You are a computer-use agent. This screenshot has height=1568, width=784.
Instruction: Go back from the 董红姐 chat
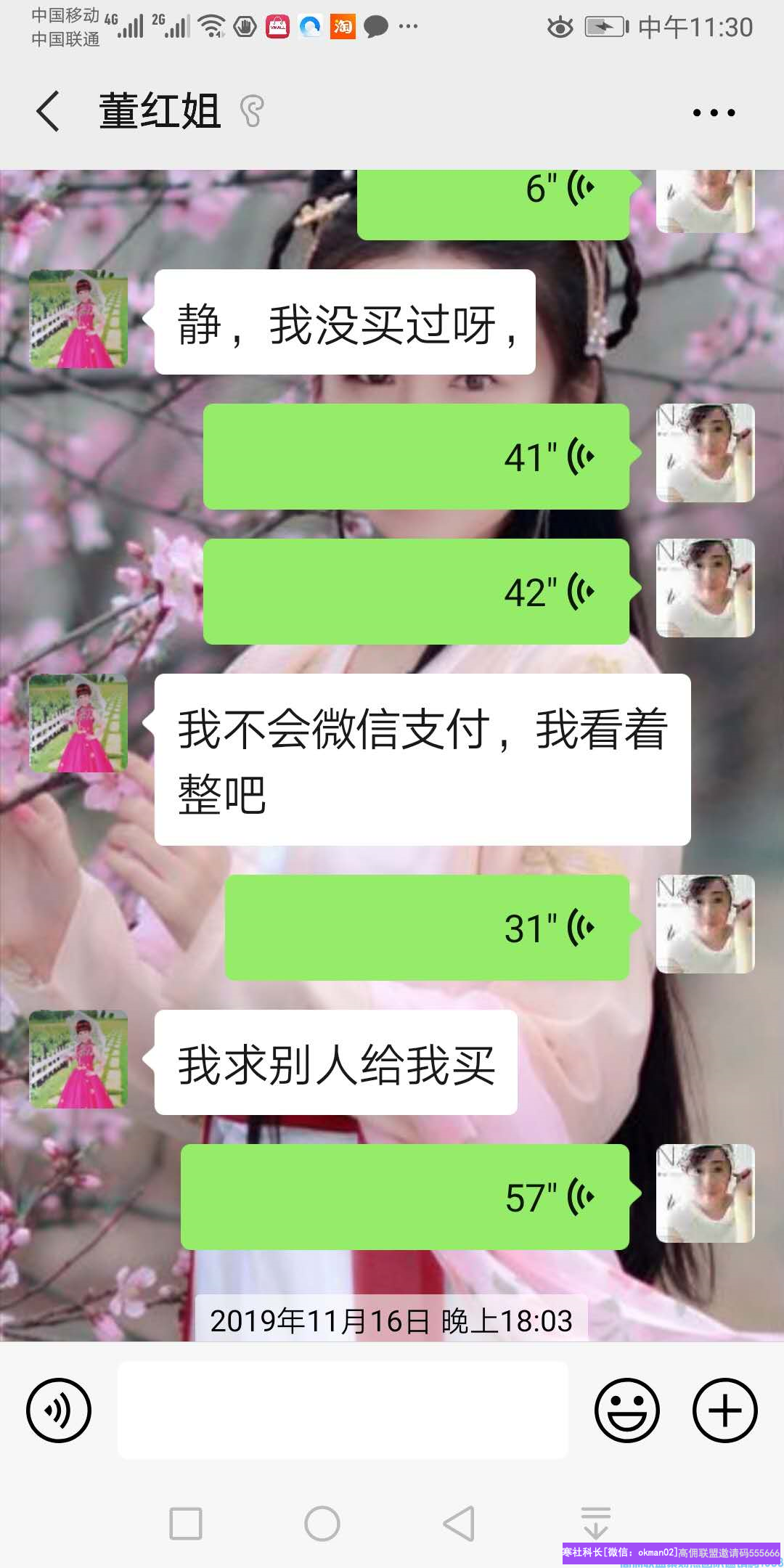pyautogui.click(x=48, y=112)
